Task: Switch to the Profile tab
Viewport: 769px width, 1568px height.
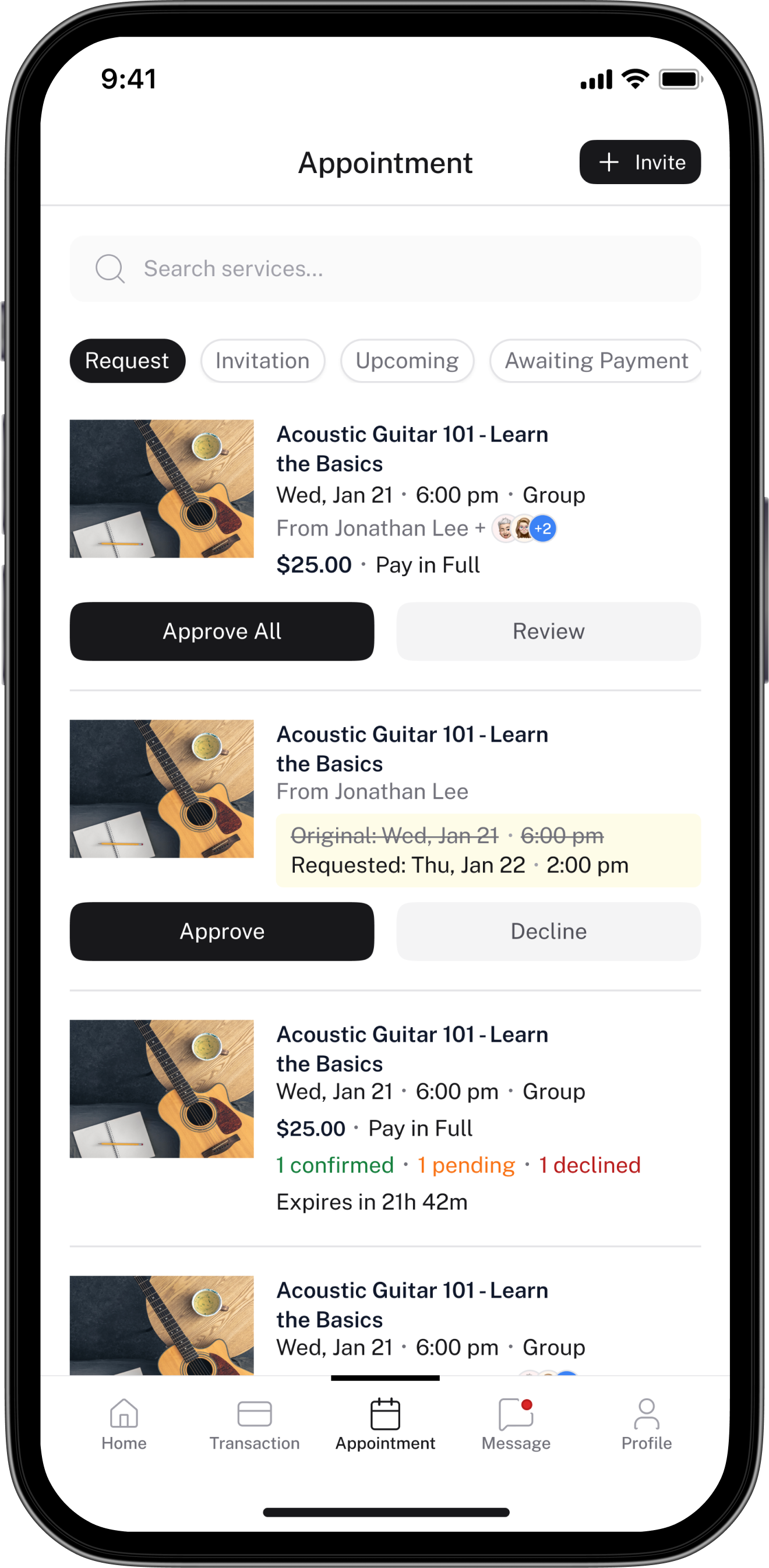Action: (646, 1424)
